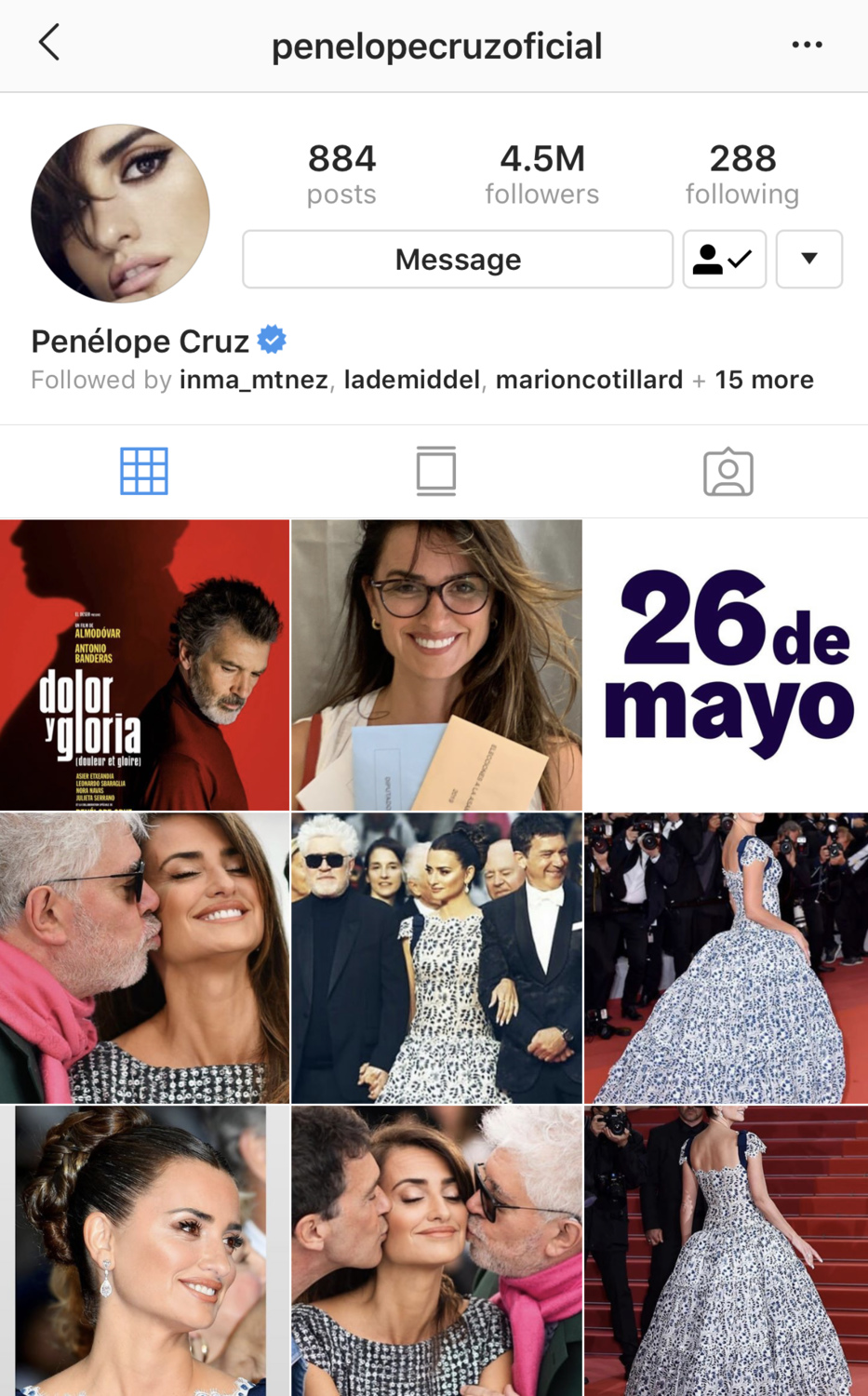Go back with the top-left arrow
Image resolution: width=868 pixels, height=1396 pixels.
click(49, 43)
